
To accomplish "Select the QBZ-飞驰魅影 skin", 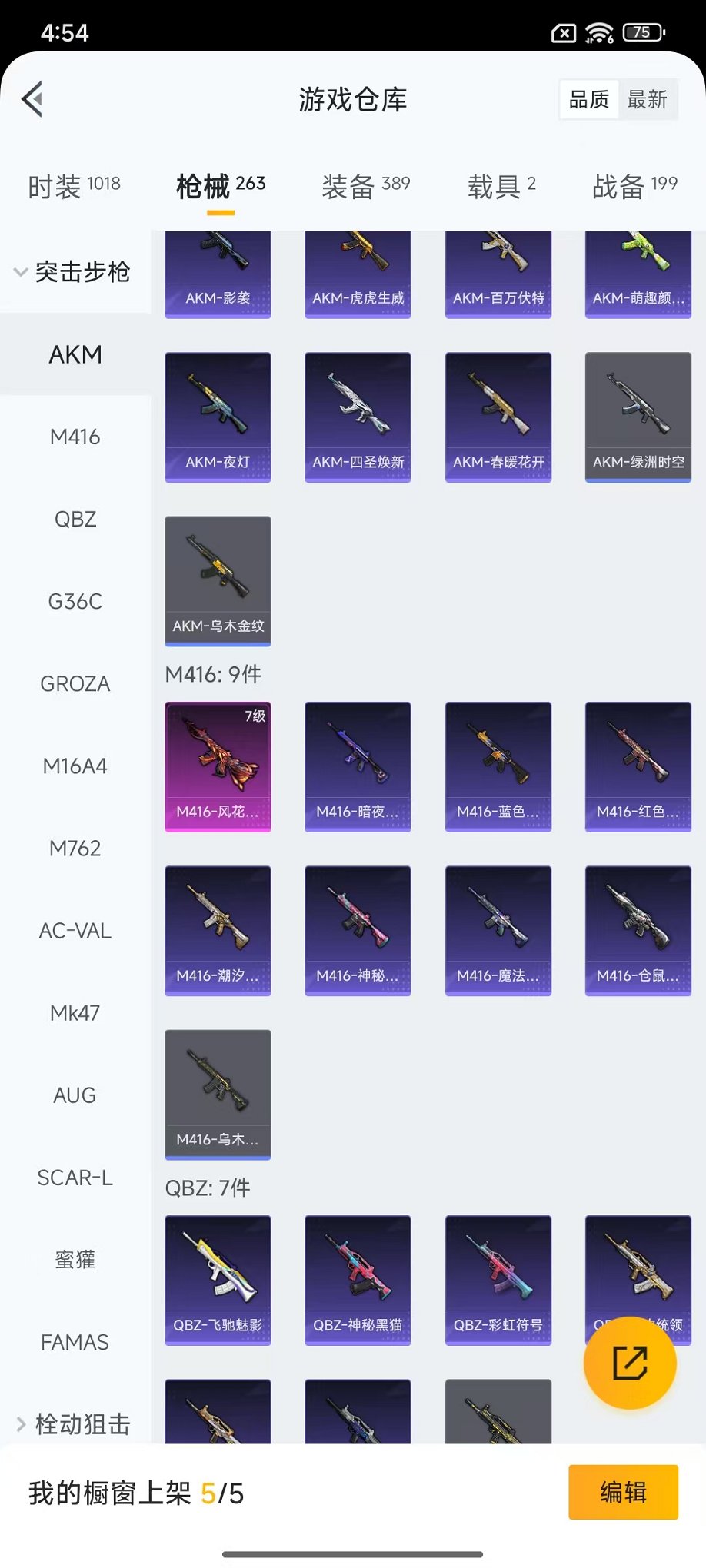I will coord(218,1280).
